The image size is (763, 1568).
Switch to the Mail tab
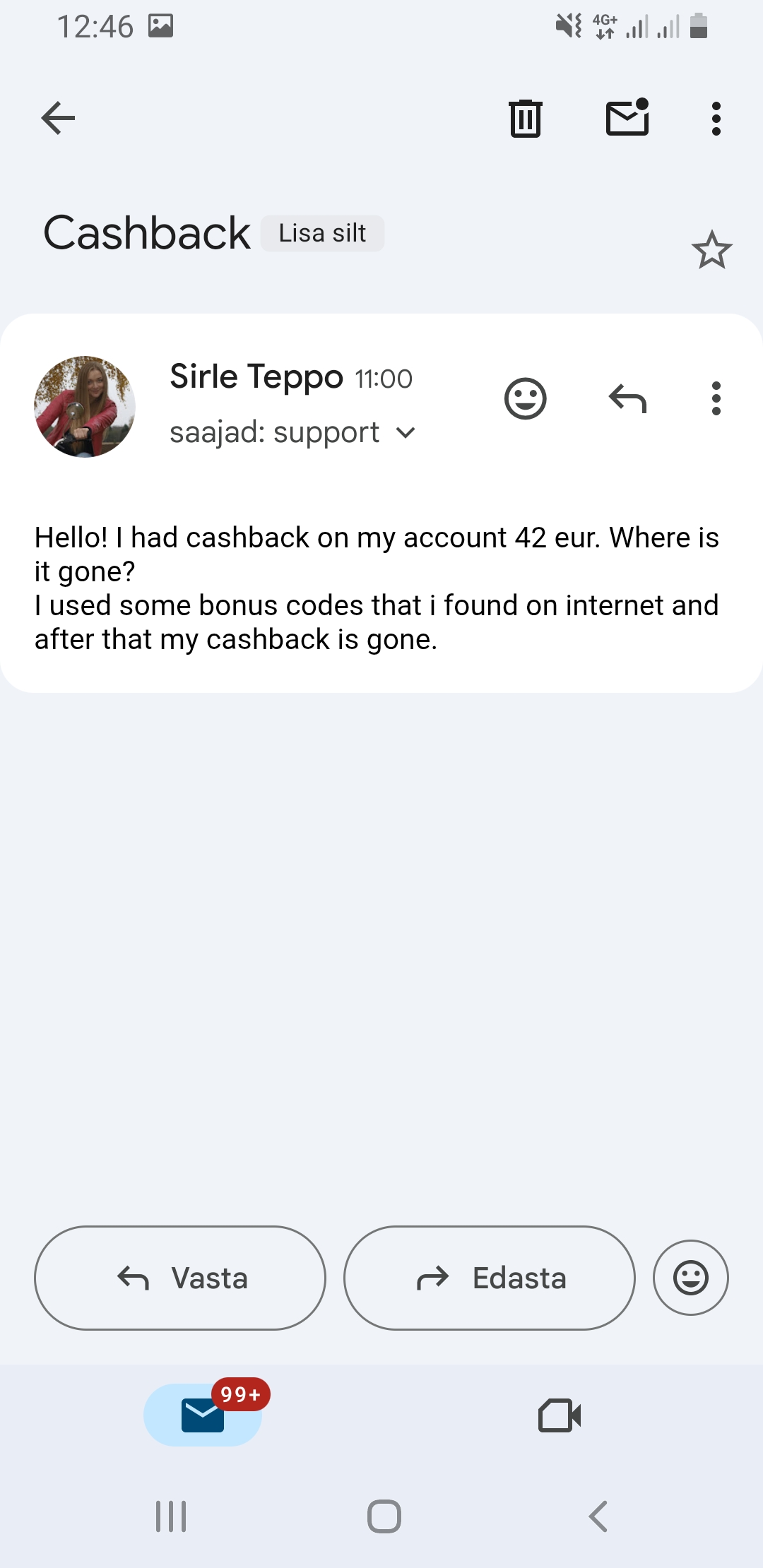[203, 1415]
